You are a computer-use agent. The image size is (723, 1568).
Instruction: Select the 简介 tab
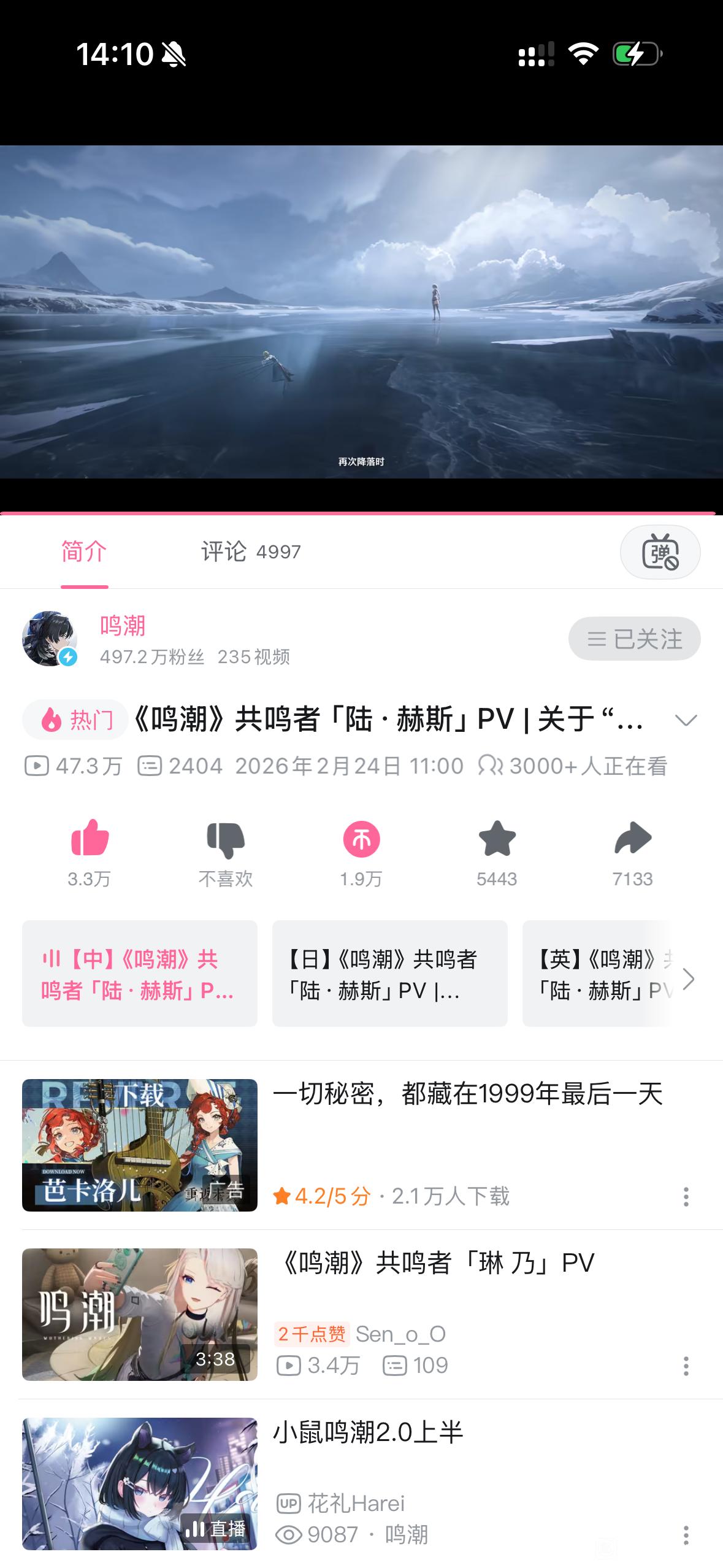[x=84, y=551]
